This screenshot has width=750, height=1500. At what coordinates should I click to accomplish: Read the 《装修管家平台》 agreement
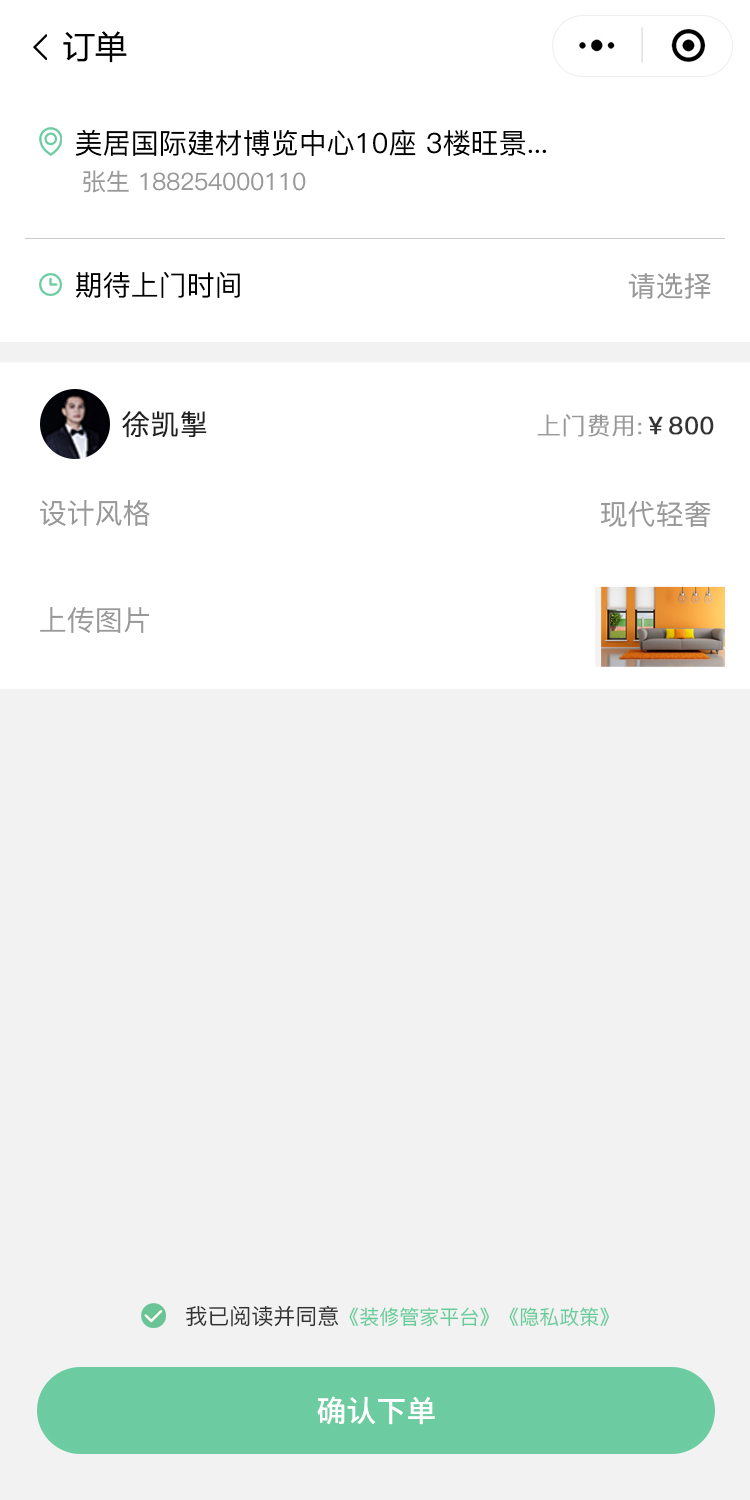(x=419, y=1317)
